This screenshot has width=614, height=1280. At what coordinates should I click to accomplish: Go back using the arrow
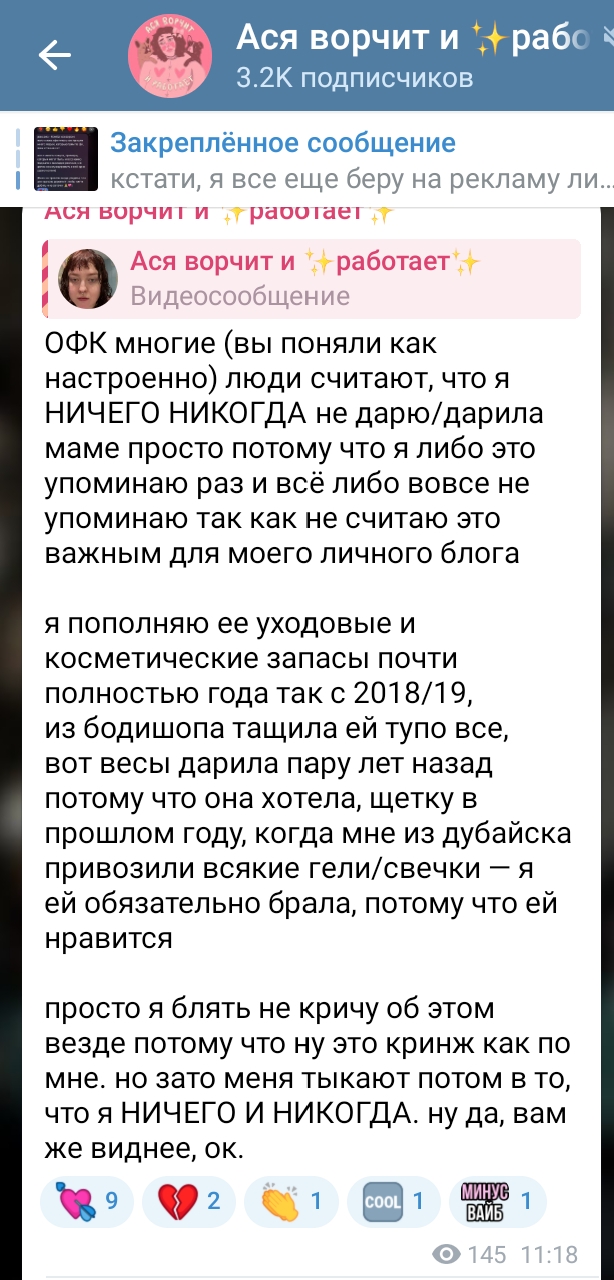[53, 56]
